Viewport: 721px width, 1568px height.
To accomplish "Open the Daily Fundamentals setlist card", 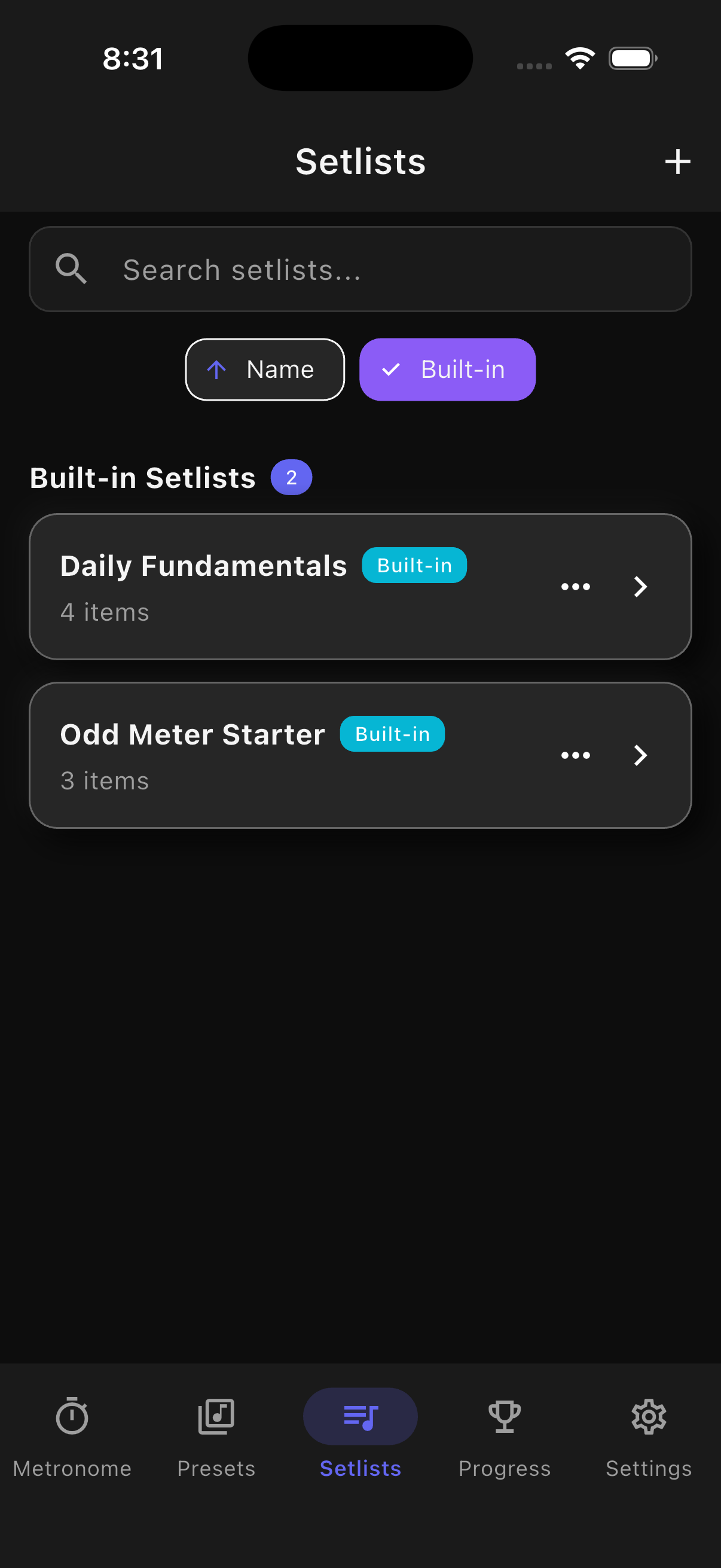I will 274,586.
